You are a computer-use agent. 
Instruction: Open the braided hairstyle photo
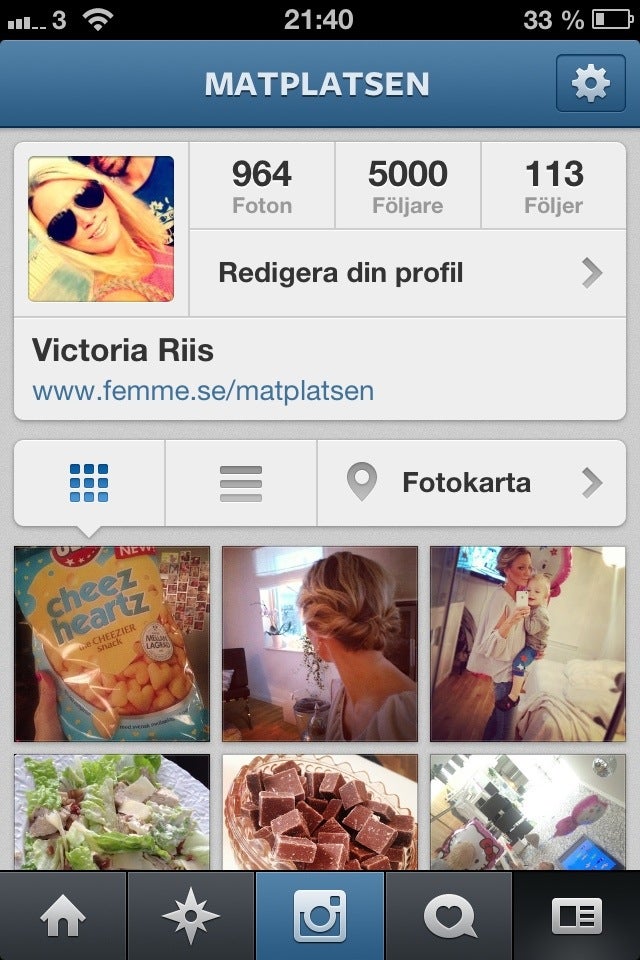point(320,643)
